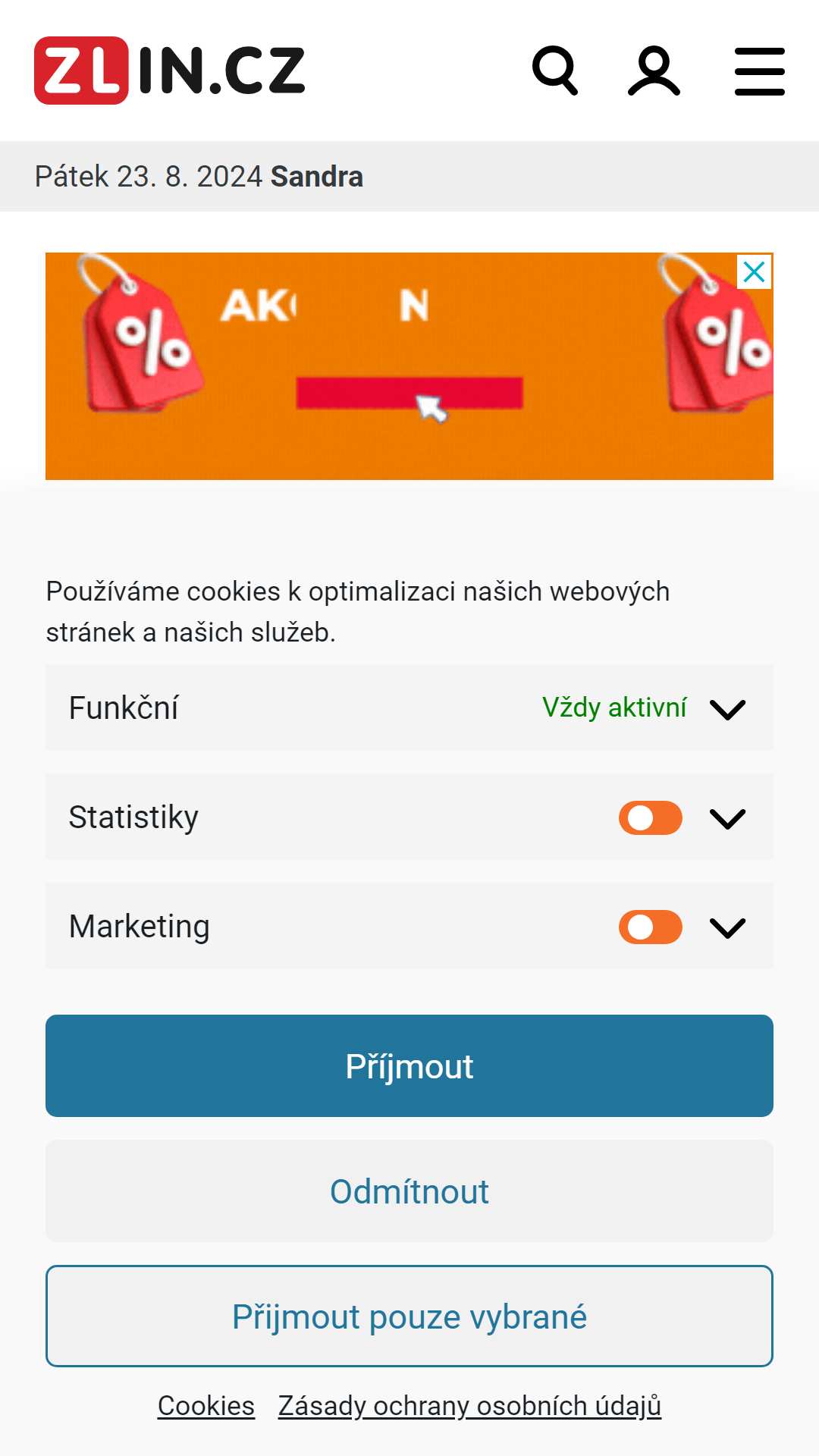
Task: Open the Cookies policy link
Action: (206, 1406)
